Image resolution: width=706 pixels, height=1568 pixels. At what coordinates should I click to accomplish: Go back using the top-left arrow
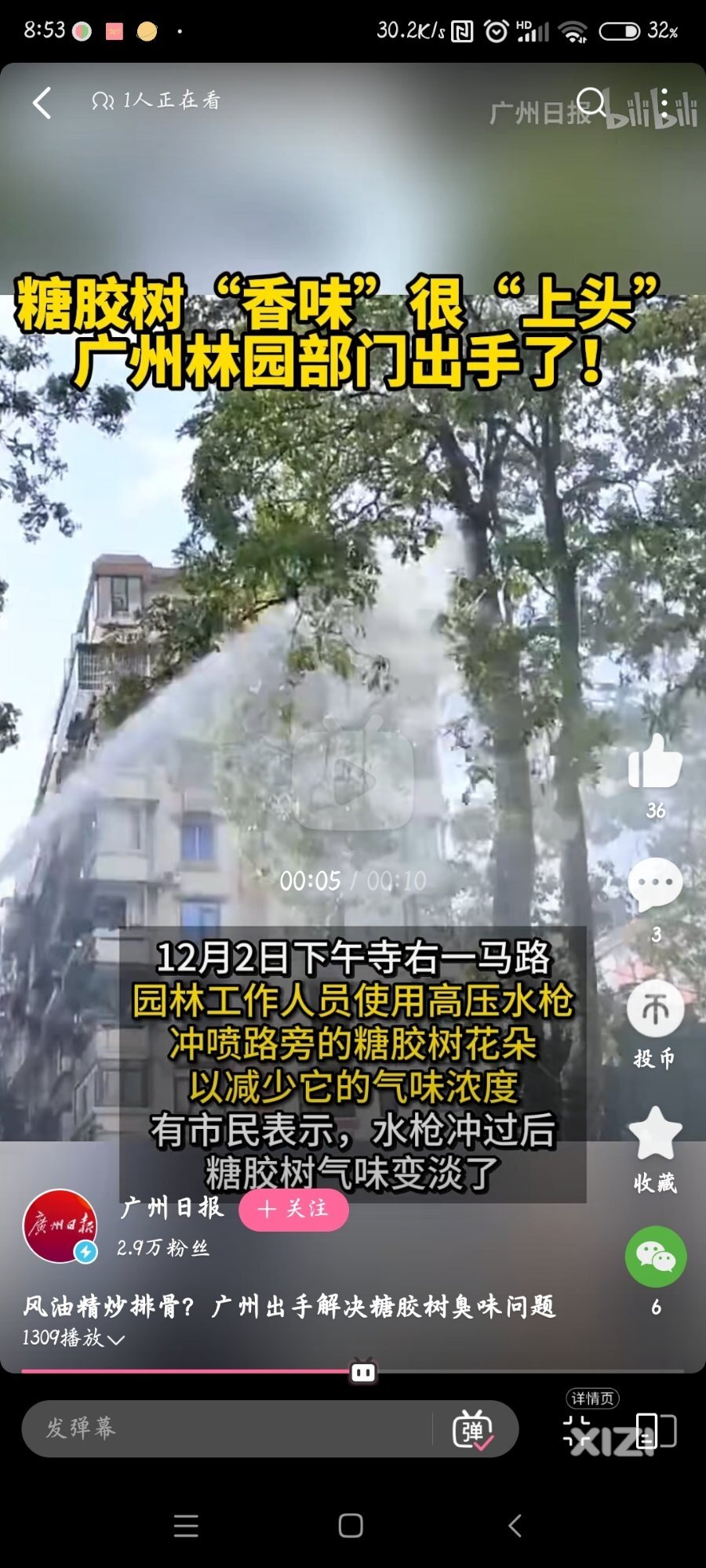42,103
